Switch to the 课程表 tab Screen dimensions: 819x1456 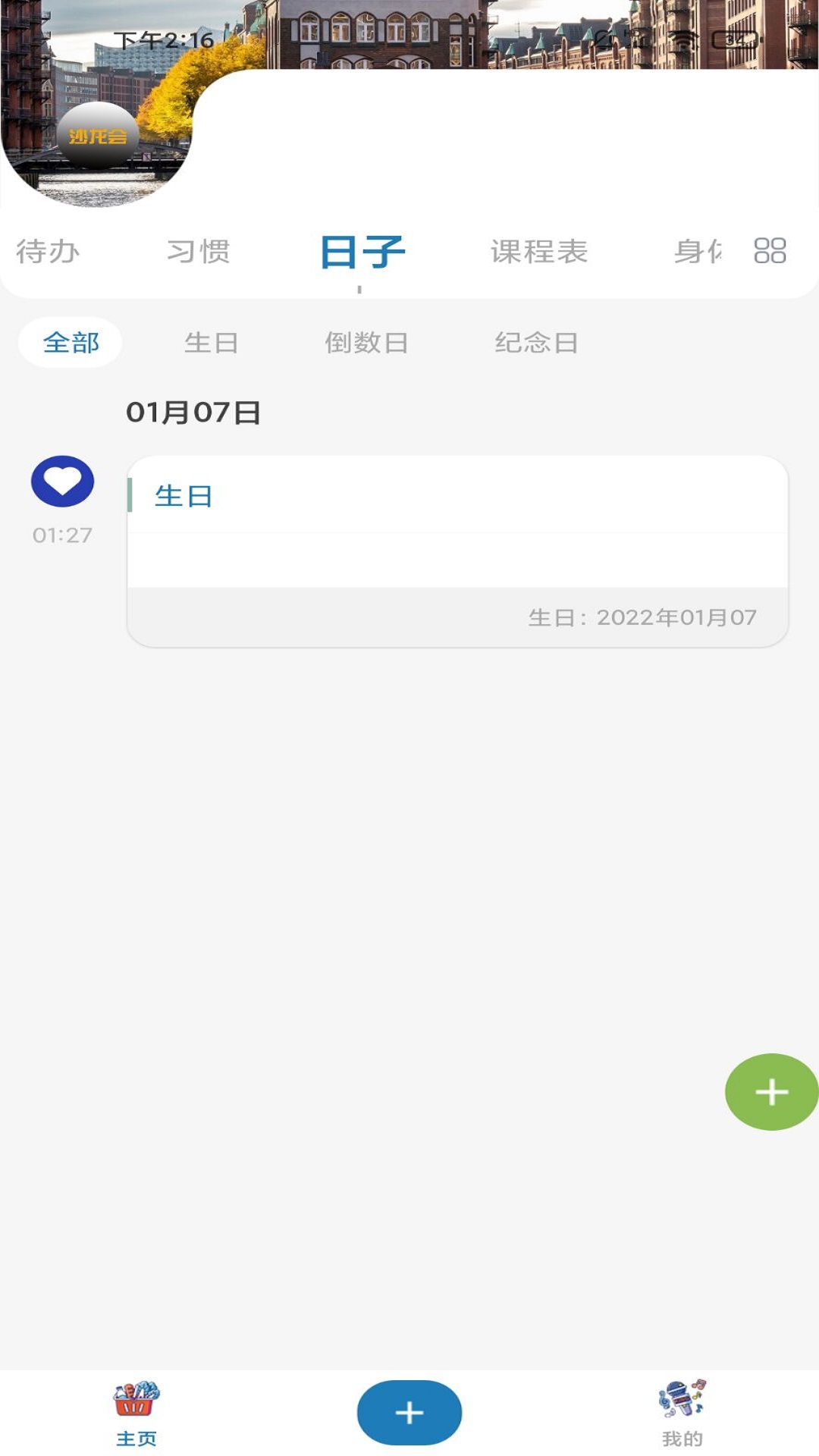click(541, 252)
